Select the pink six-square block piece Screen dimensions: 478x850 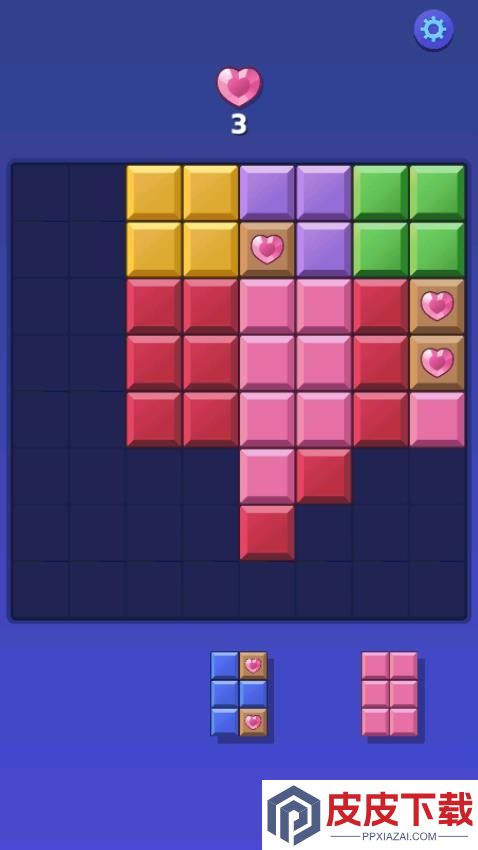click(390, 693)
